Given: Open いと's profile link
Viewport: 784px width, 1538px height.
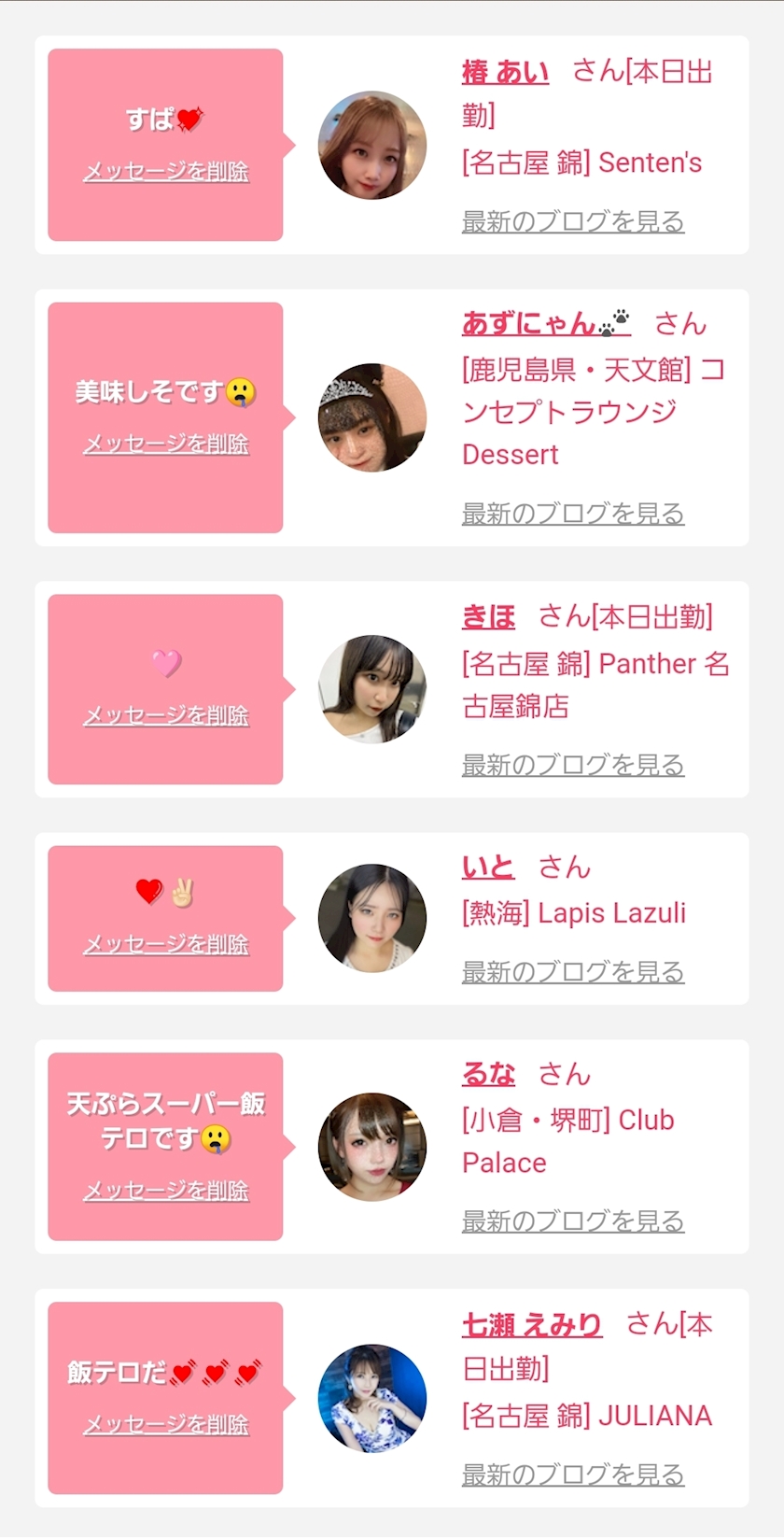Looking at the screenshot, I should 487,867.
